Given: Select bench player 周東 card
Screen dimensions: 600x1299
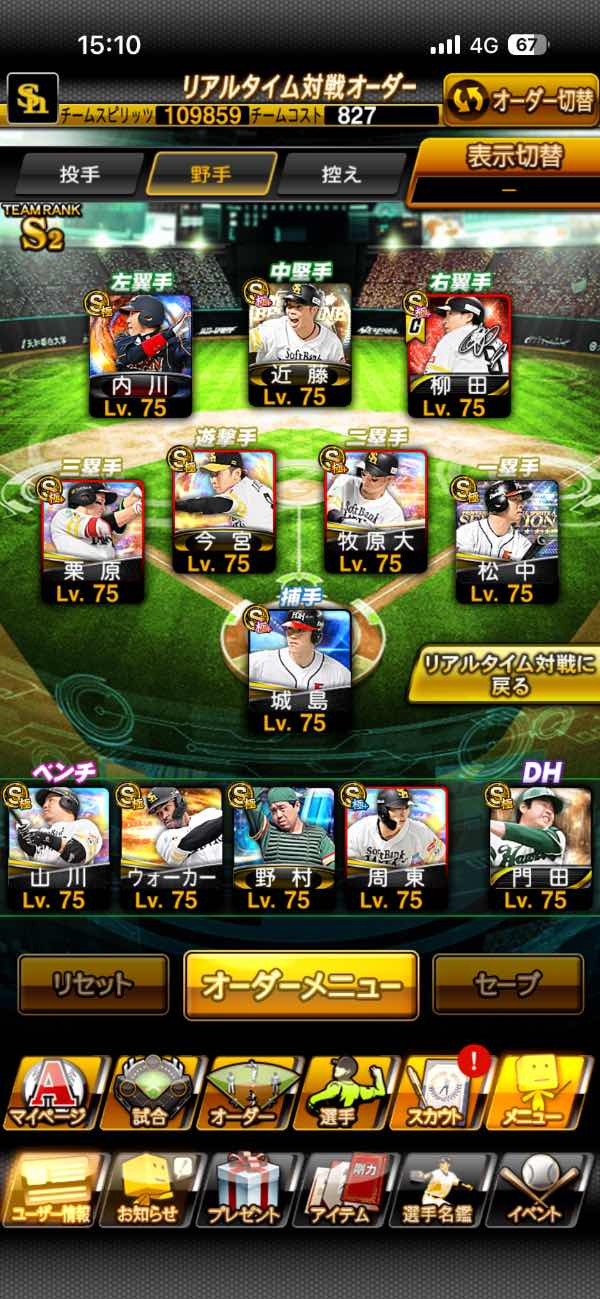Looking at the screenshot, I should click(x=395, y=850).
